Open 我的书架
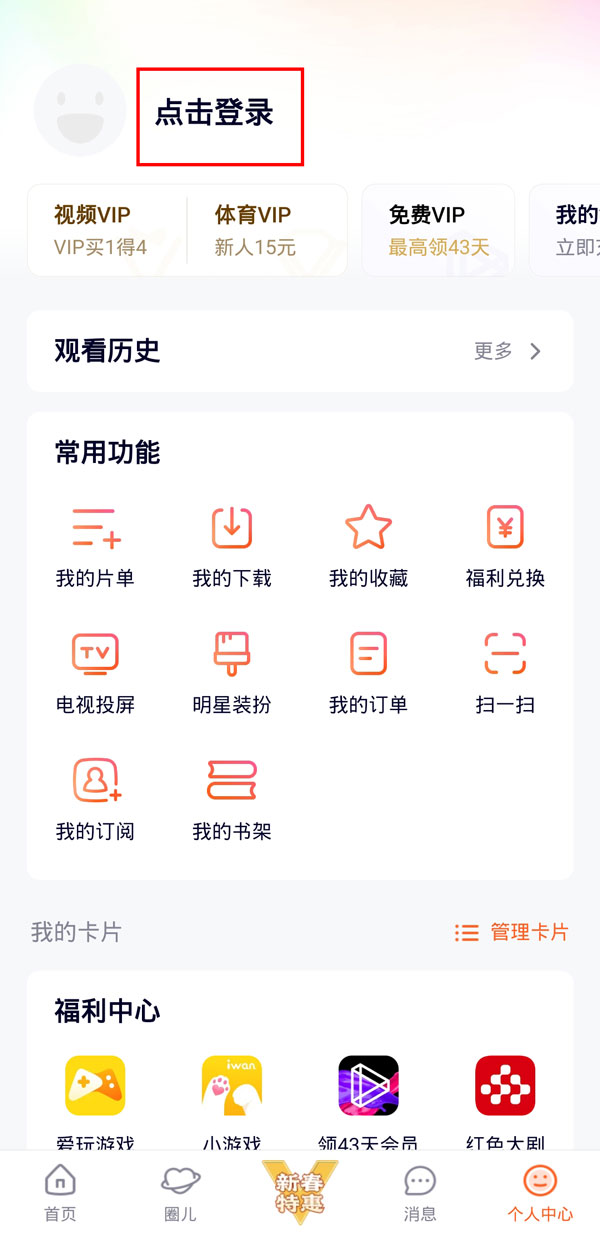The image size is (600, 1233). 232,799
